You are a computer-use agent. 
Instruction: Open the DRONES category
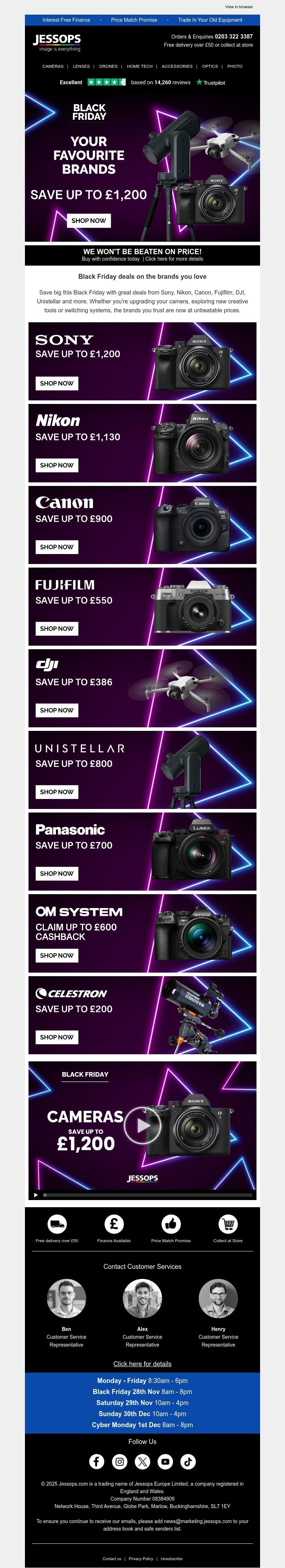(108, 66)
